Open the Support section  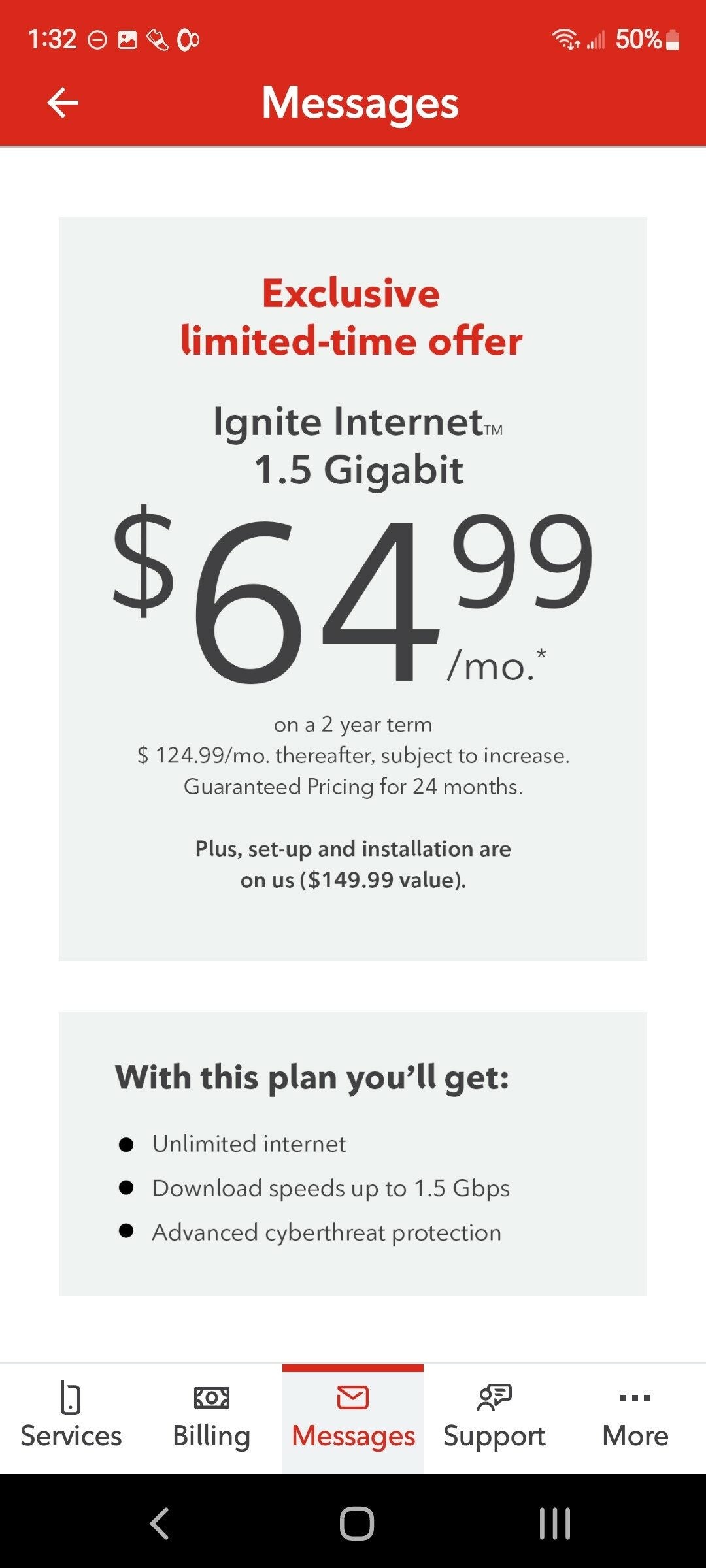(x=494, y=1421)
